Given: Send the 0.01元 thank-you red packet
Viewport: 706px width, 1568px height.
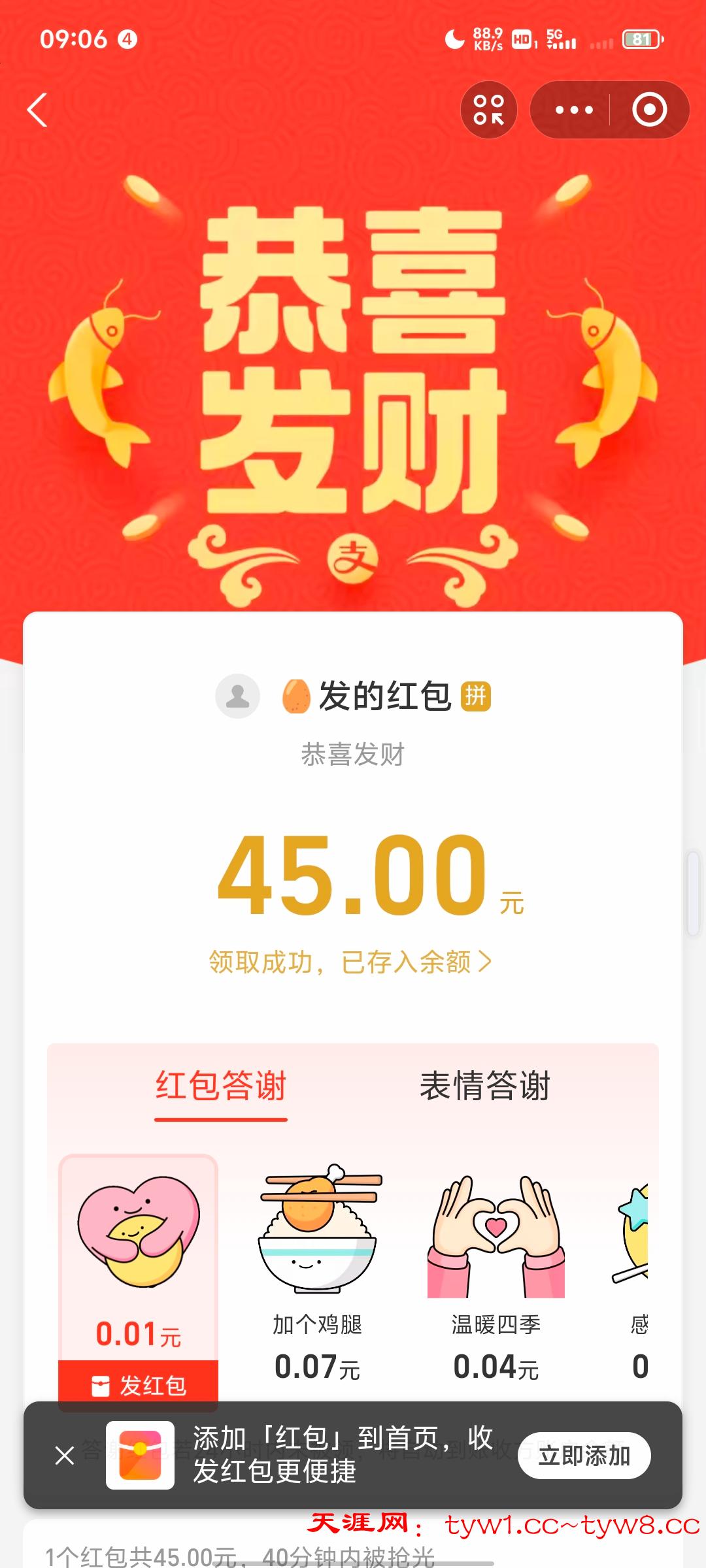Looking at the screenshot, I should [139, 1384].
